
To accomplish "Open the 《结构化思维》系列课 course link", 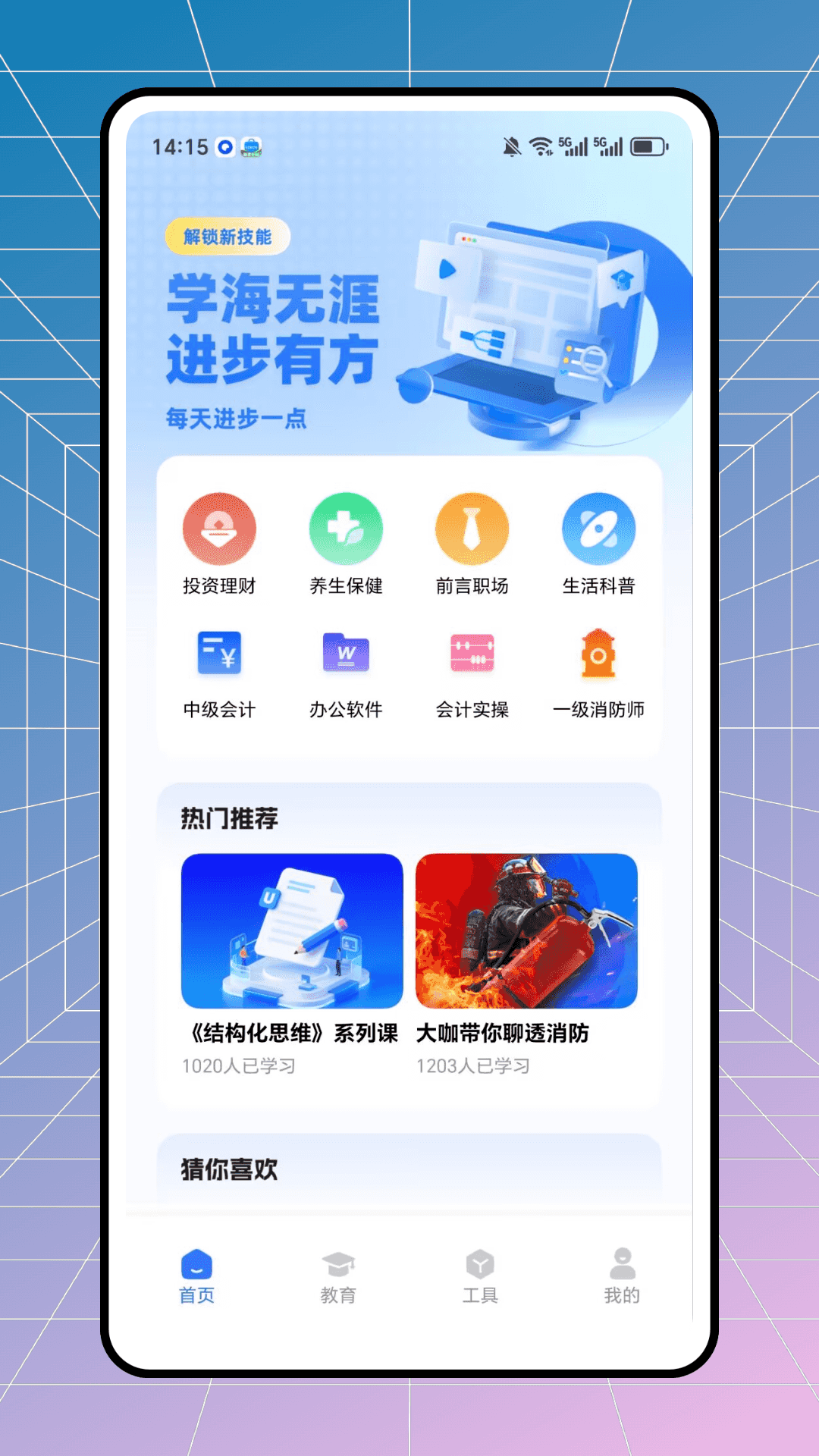I will [292, 1033].
